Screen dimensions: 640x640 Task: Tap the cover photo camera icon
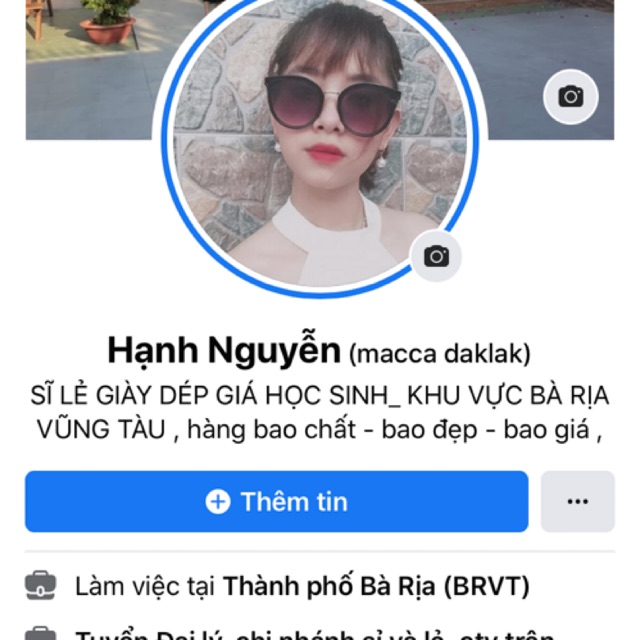pyautogui.click(x=571, y=96)
